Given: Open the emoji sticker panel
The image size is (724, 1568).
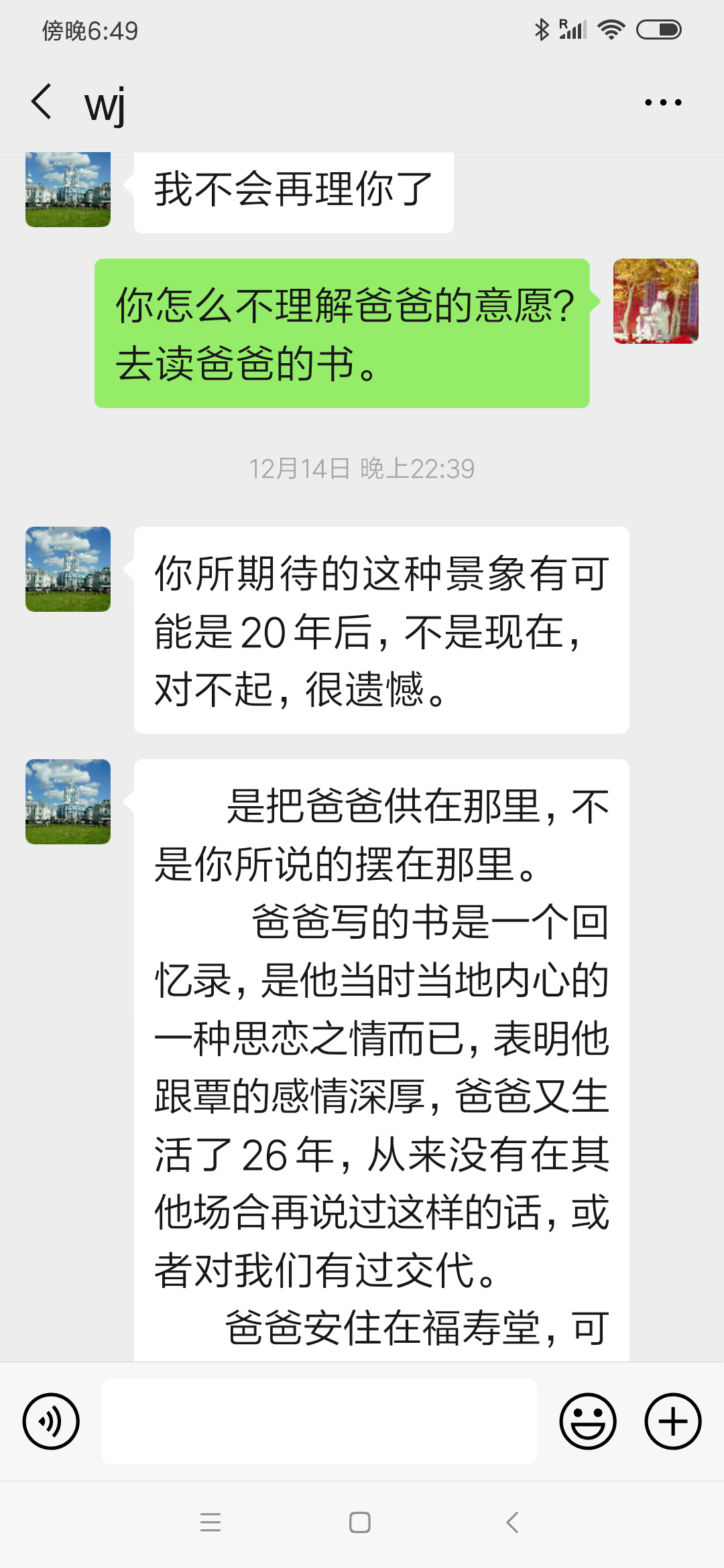Looking at the screenshot, I should pyautogui.click(x=588, y=1421).
